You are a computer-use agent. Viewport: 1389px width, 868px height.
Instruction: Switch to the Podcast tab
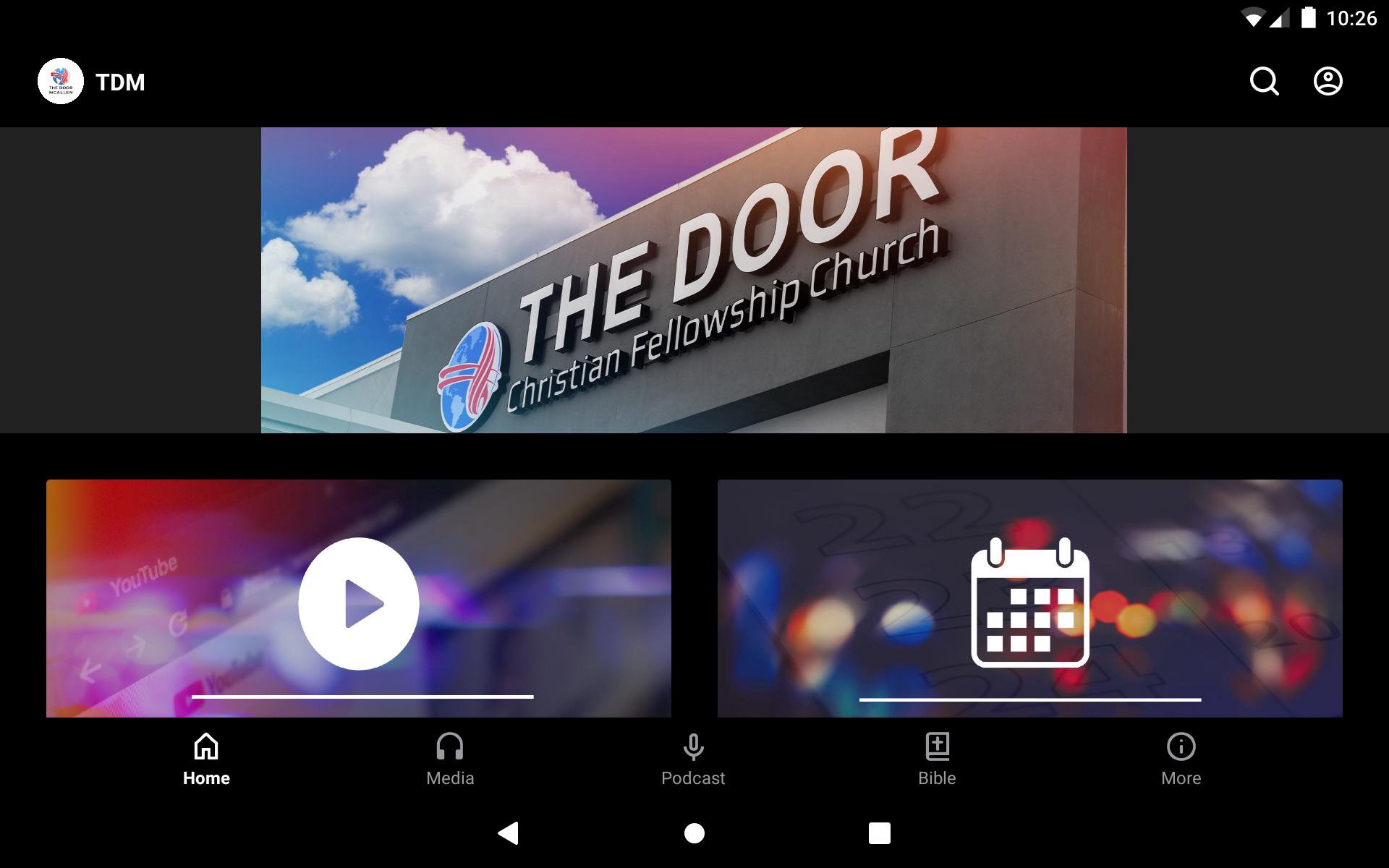click(693, 759)
